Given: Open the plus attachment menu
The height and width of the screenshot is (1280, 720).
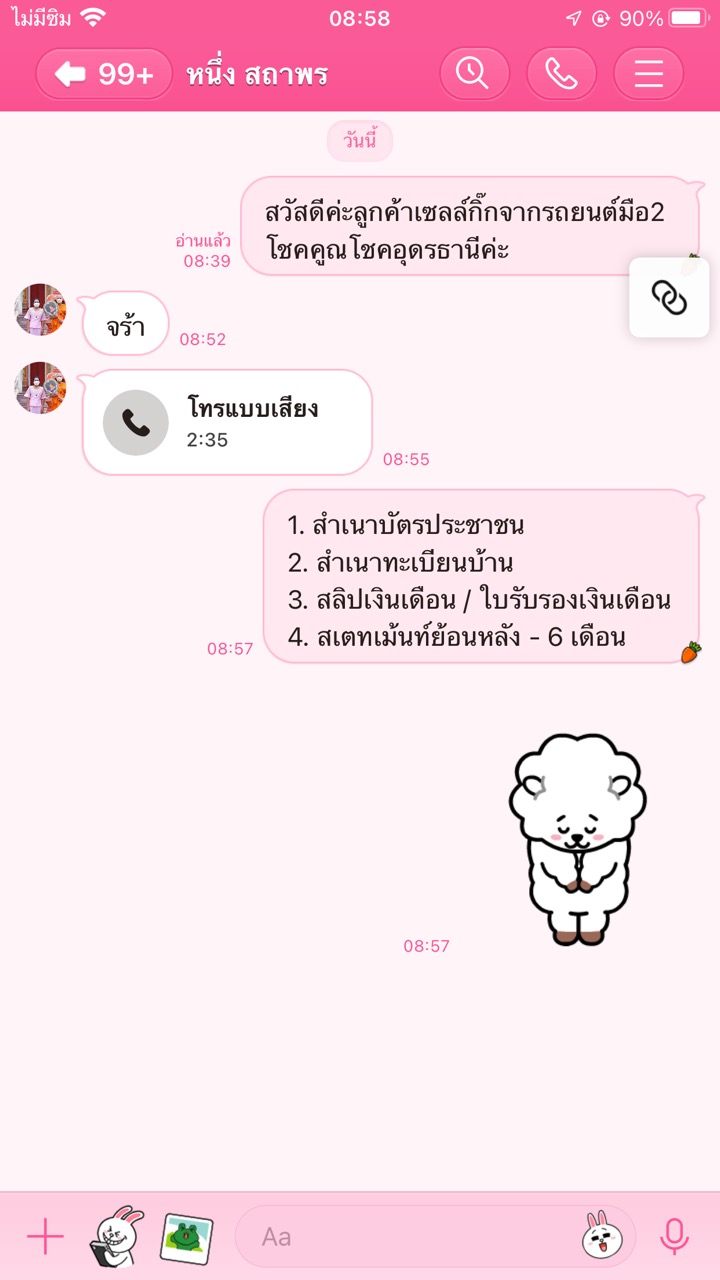Looking at the screenshot, I should pos(45,1237).
